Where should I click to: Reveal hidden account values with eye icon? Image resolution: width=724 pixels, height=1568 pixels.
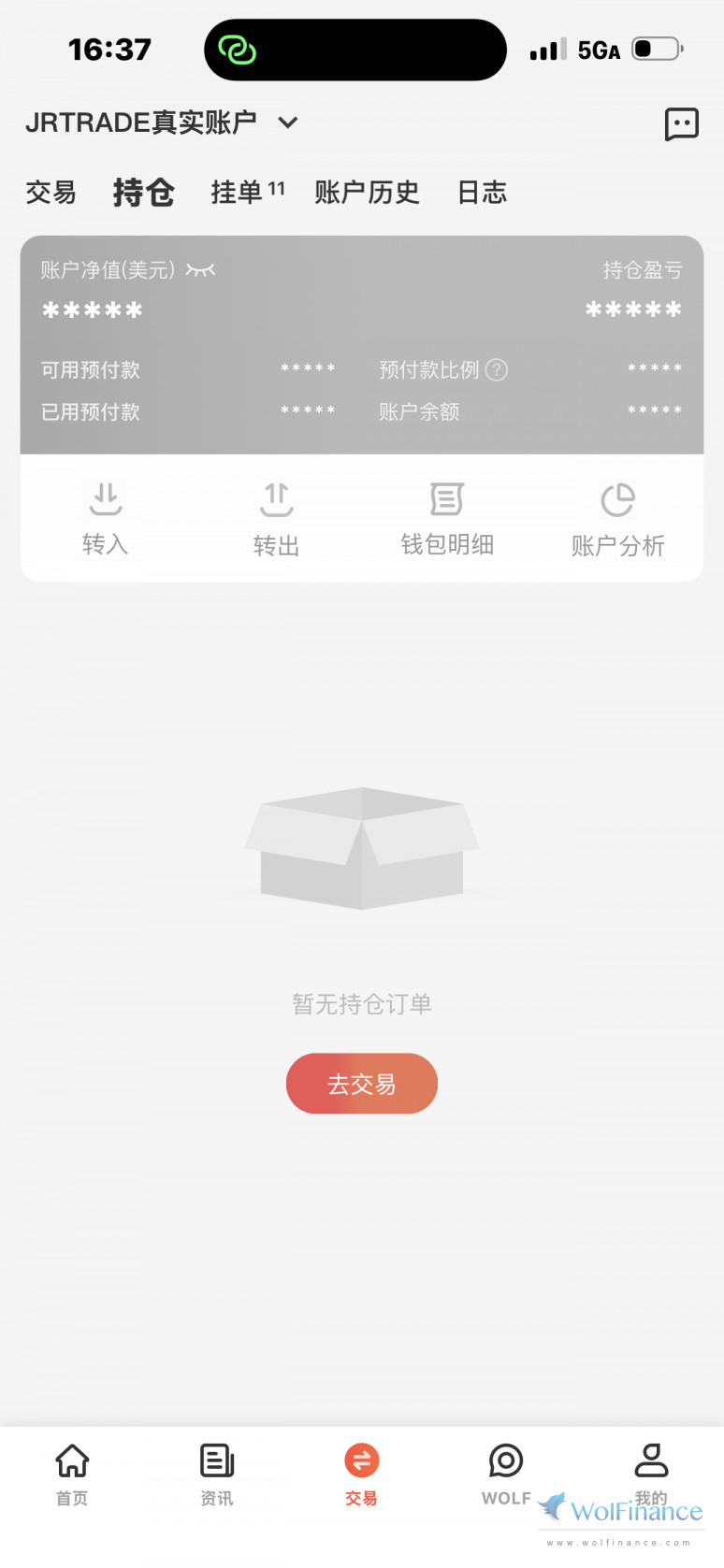pos(200,270)
